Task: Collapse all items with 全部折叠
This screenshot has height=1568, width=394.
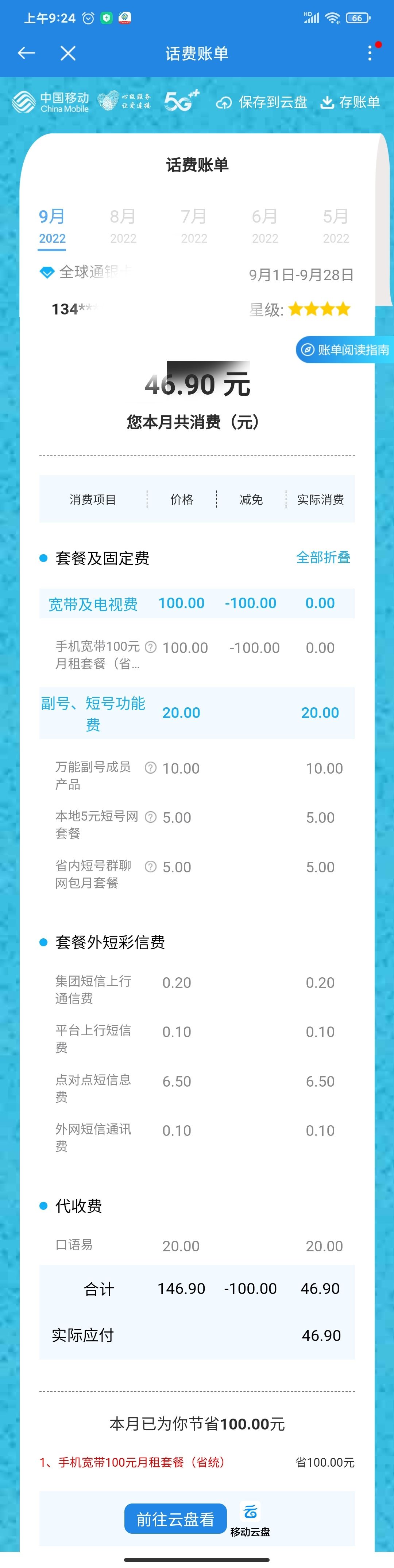Action: click(323, 558)
